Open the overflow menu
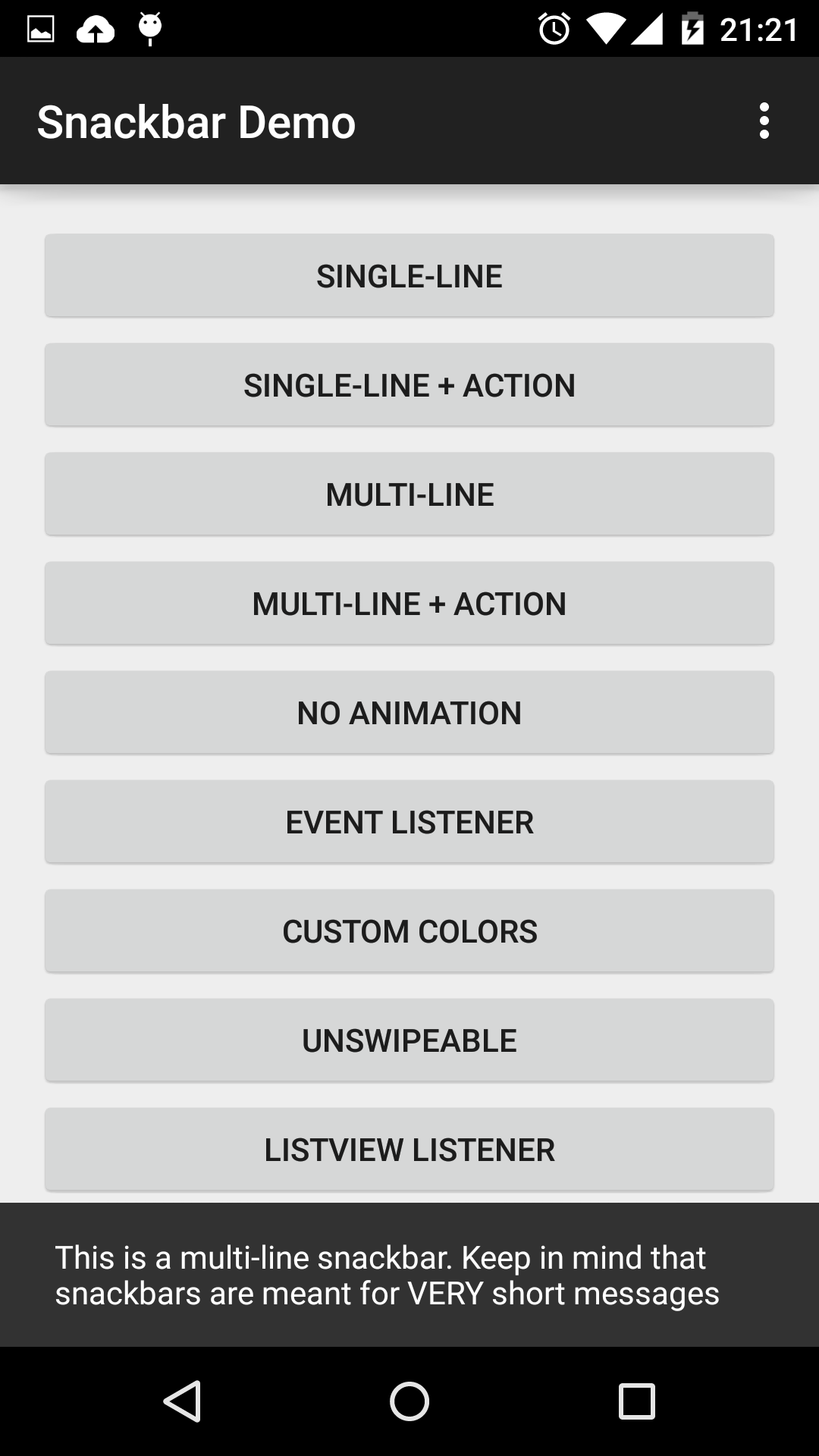Image resolution: width=819 pixels, height=1456 pixels. tap(764, 121)
